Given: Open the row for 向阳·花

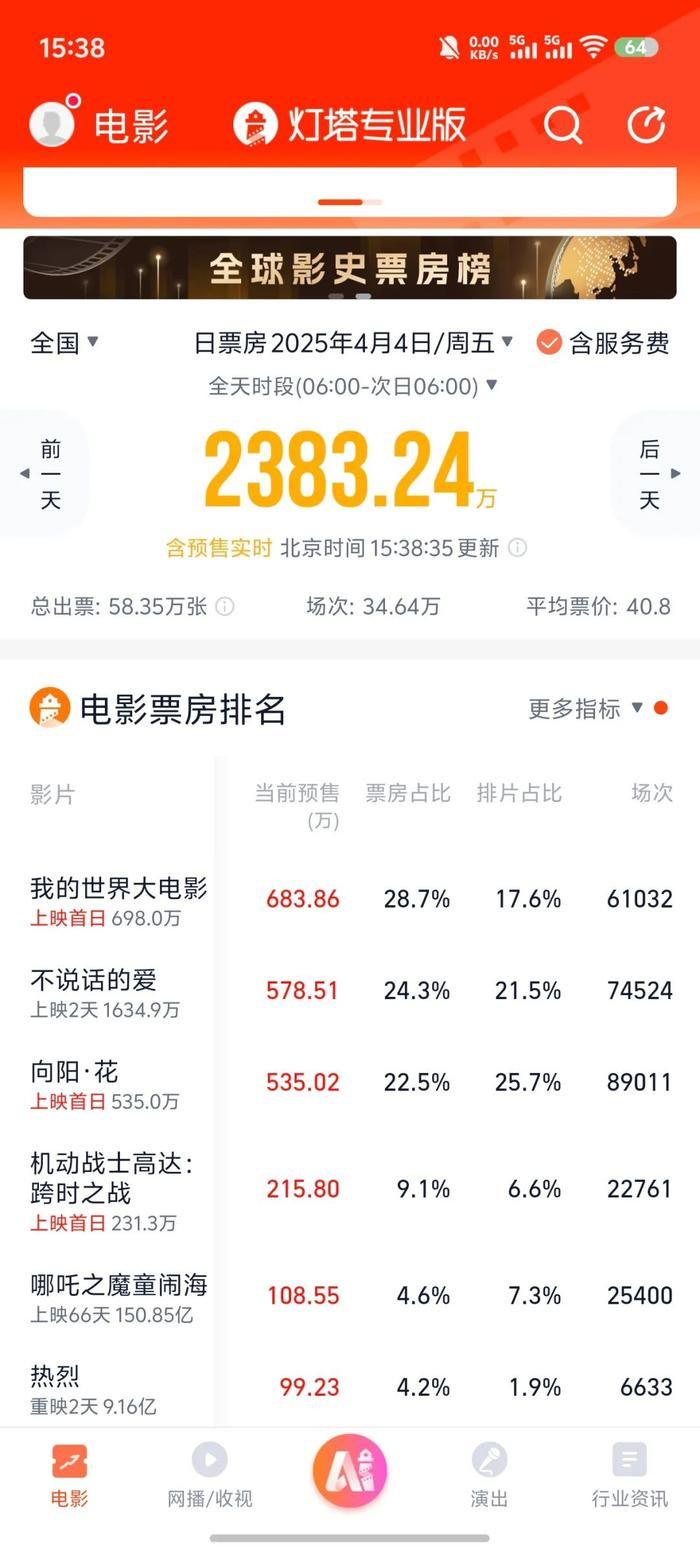Looking at the screenshot, I should tap(350, 1083).
